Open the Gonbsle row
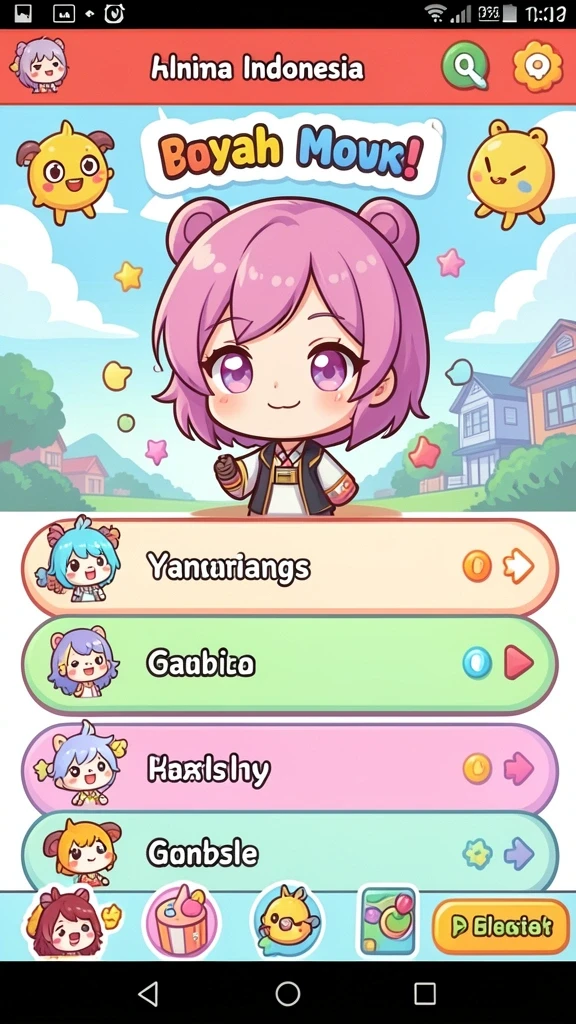576x1024 pixels. point(289,852)
